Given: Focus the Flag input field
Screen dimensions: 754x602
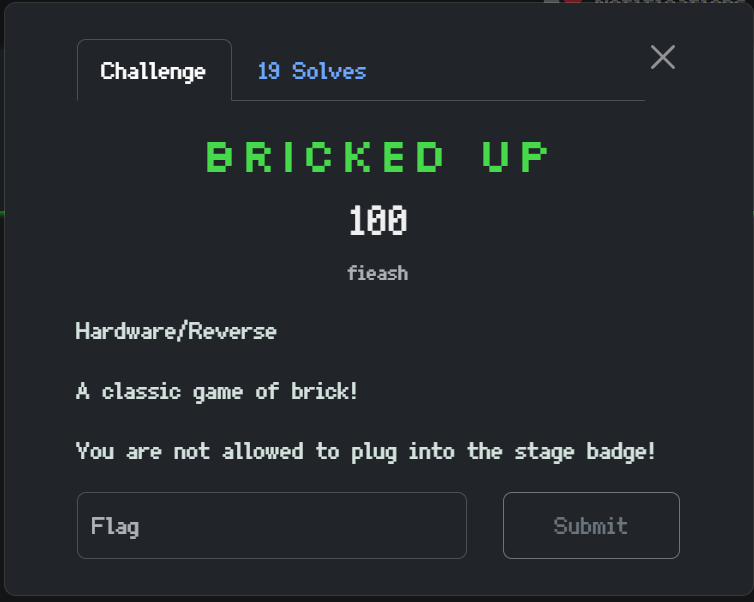Looking at the screenshot, I should point(271,525).
